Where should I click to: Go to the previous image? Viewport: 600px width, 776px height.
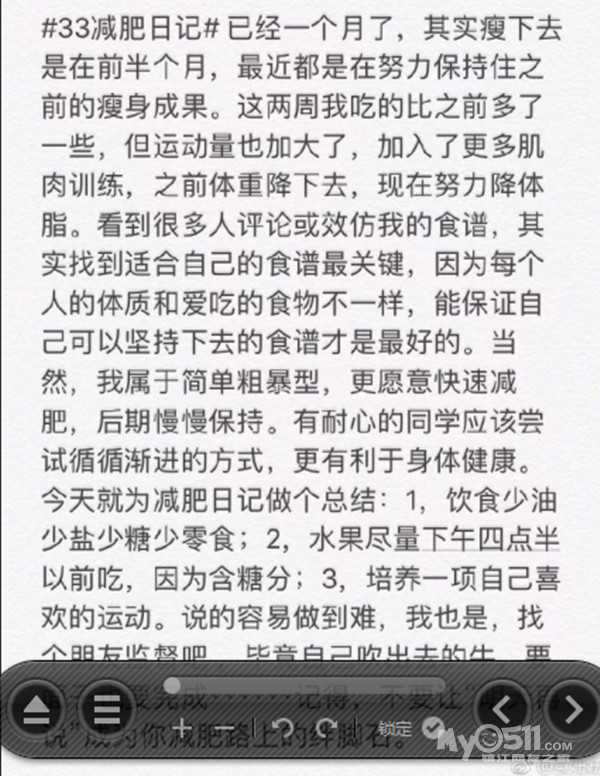coord(502,710)
